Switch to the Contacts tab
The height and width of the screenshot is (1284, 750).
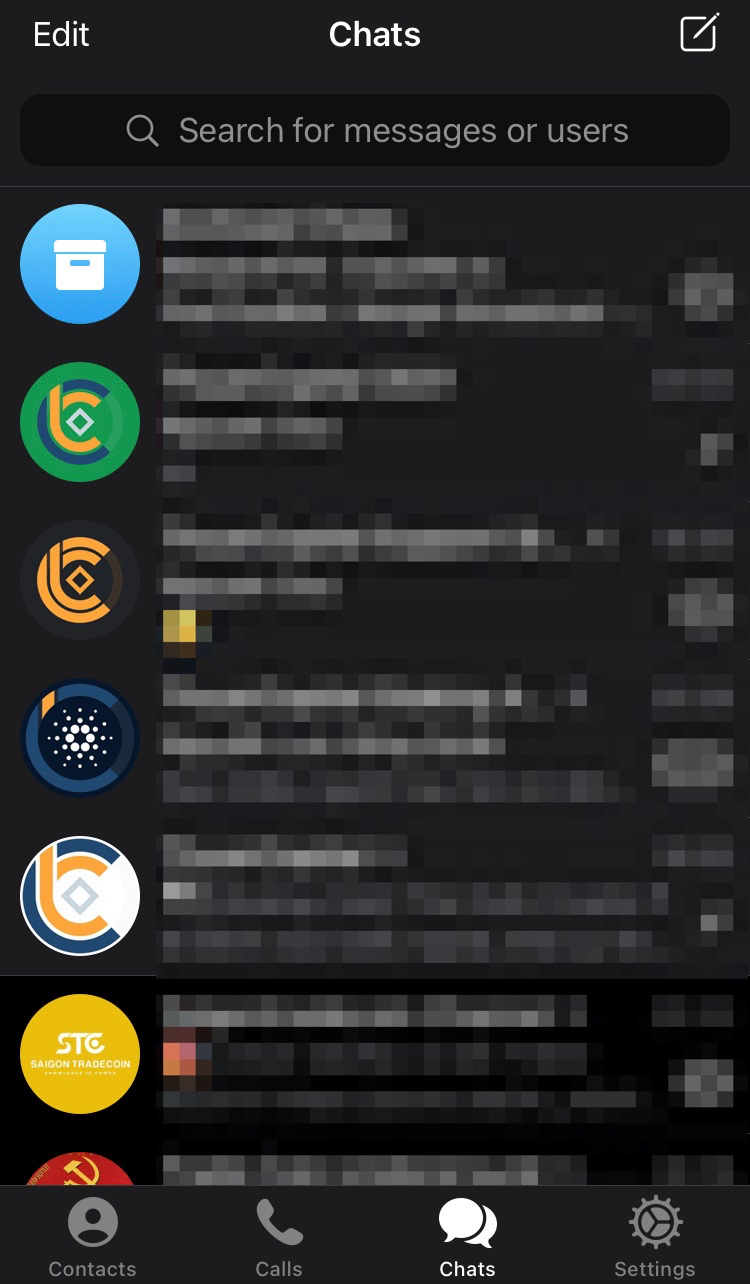click(92, 1238)
